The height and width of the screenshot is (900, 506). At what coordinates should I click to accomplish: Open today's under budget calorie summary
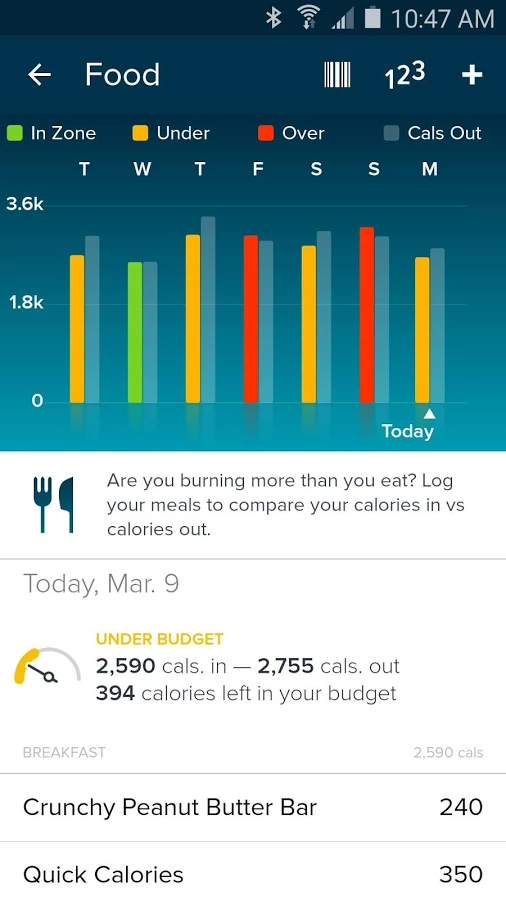(x=253, y=669)
